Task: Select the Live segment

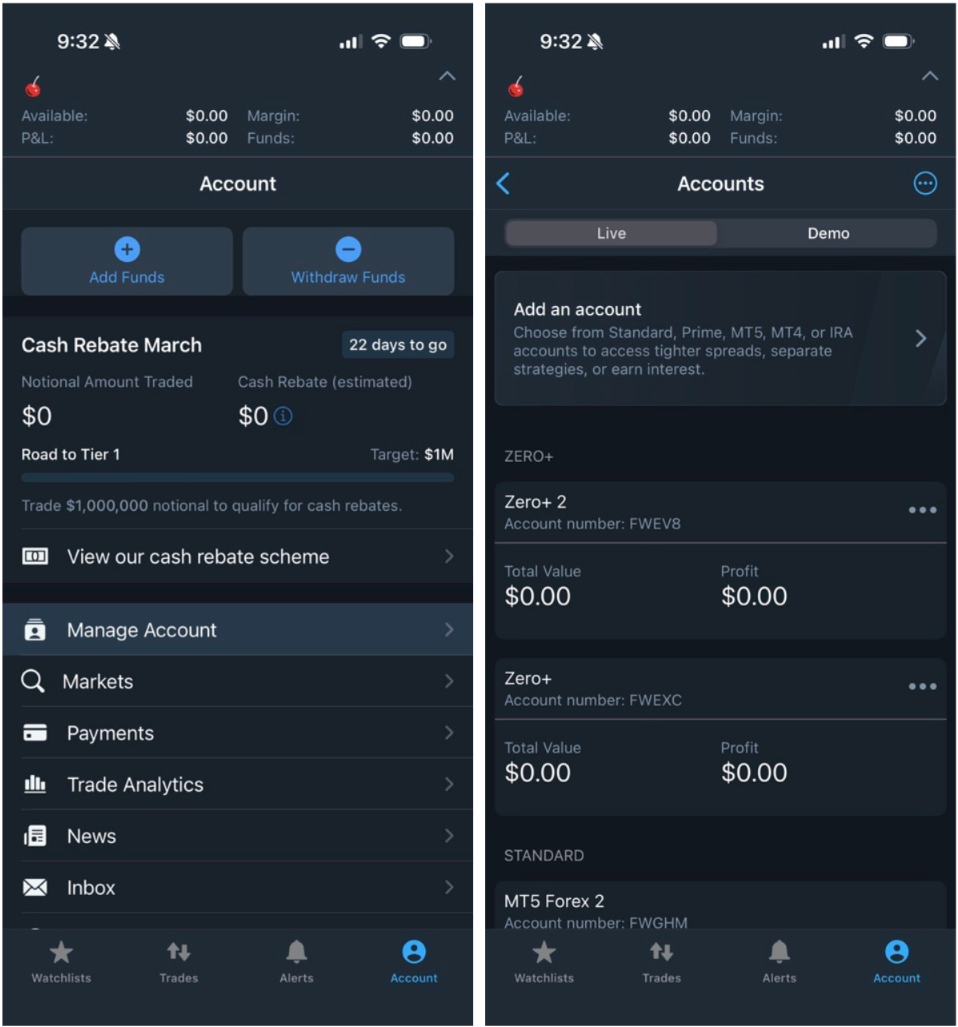Action: coord(611,233)
